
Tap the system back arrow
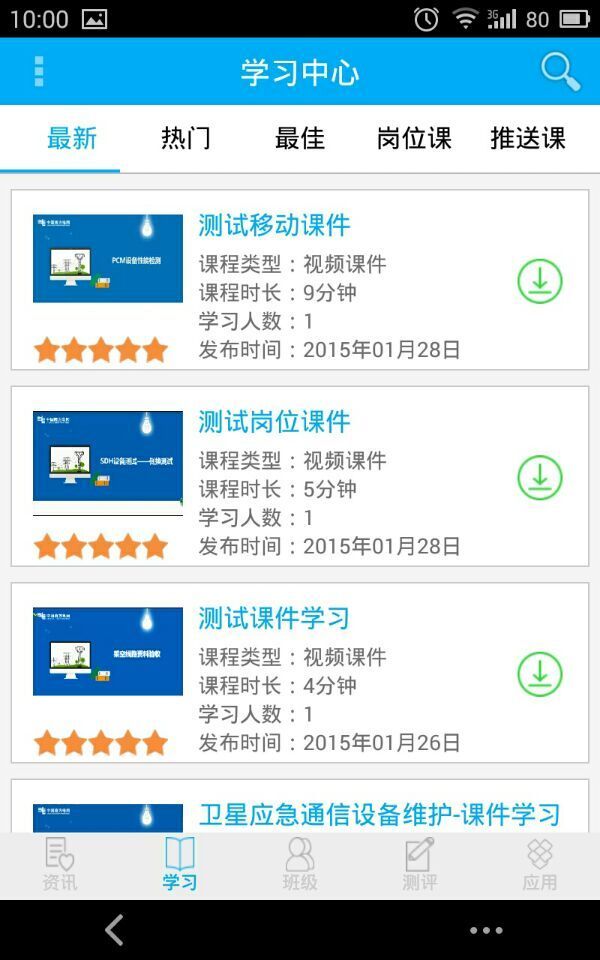114,930
